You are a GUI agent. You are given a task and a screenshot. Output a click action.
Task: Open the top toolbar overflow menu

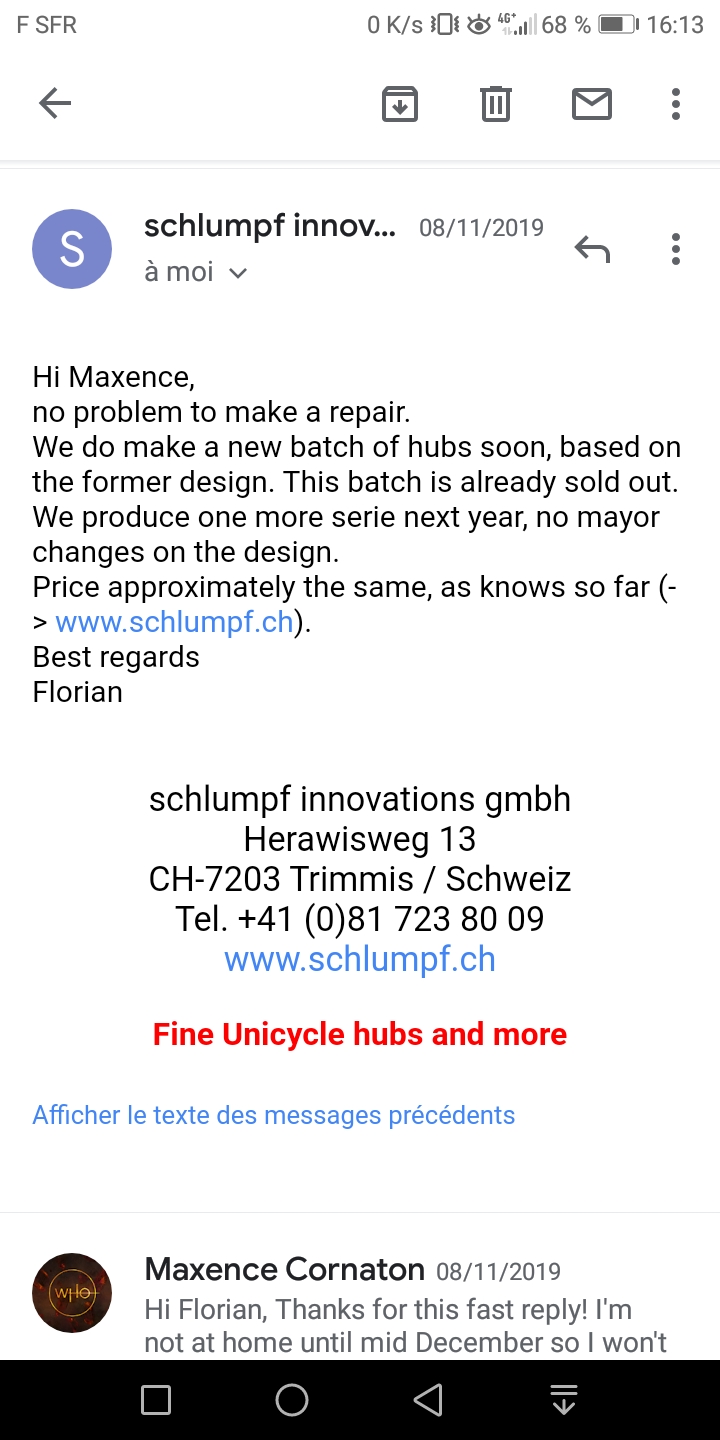click(x=676, y=103)
